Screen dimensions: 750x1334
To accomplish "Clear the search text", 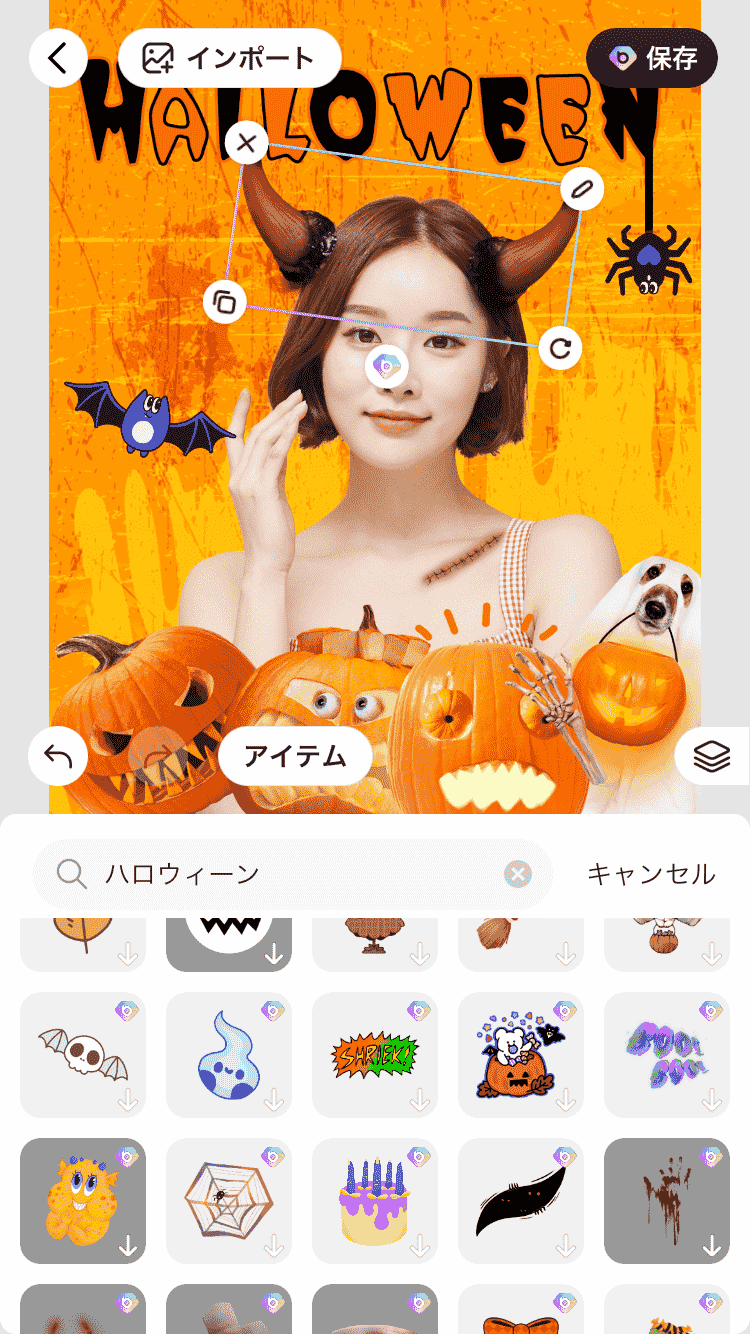I will click(x=517, y=876).
